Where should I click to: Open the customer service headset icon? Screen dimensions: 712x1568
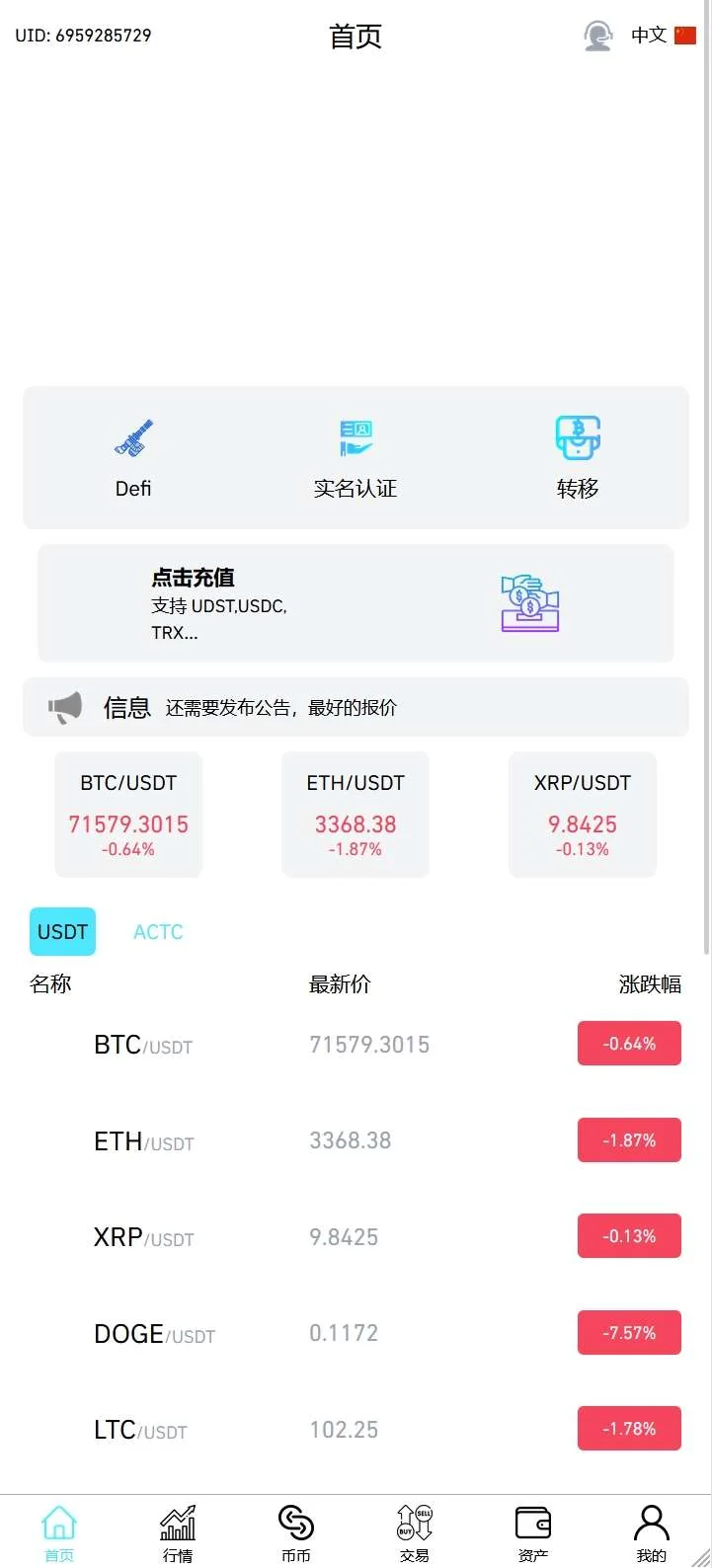coord(597,36)
